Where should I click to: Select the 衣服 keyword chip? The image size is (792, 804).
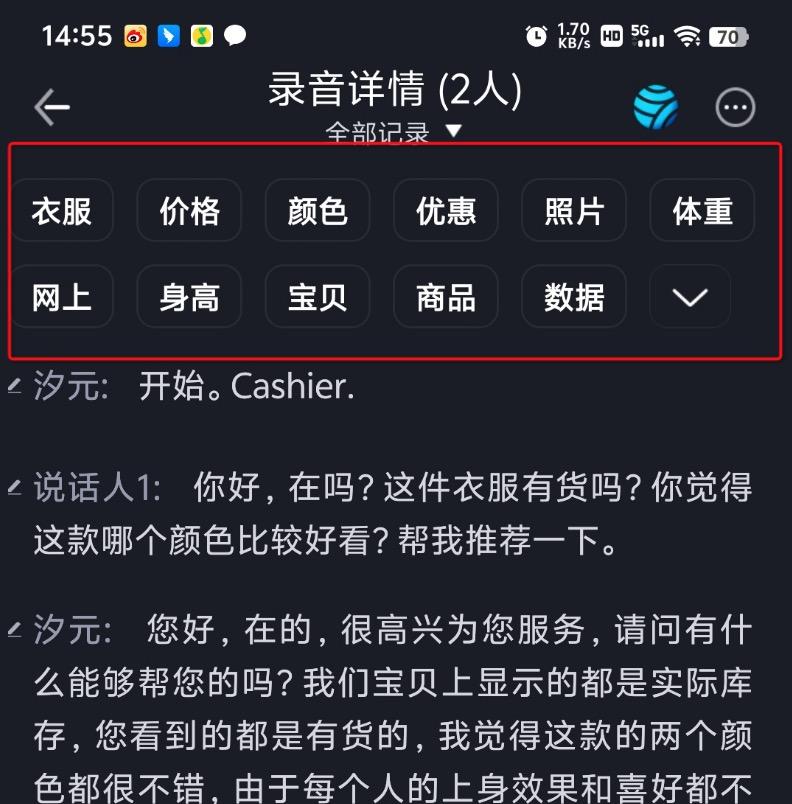[62, 211]
